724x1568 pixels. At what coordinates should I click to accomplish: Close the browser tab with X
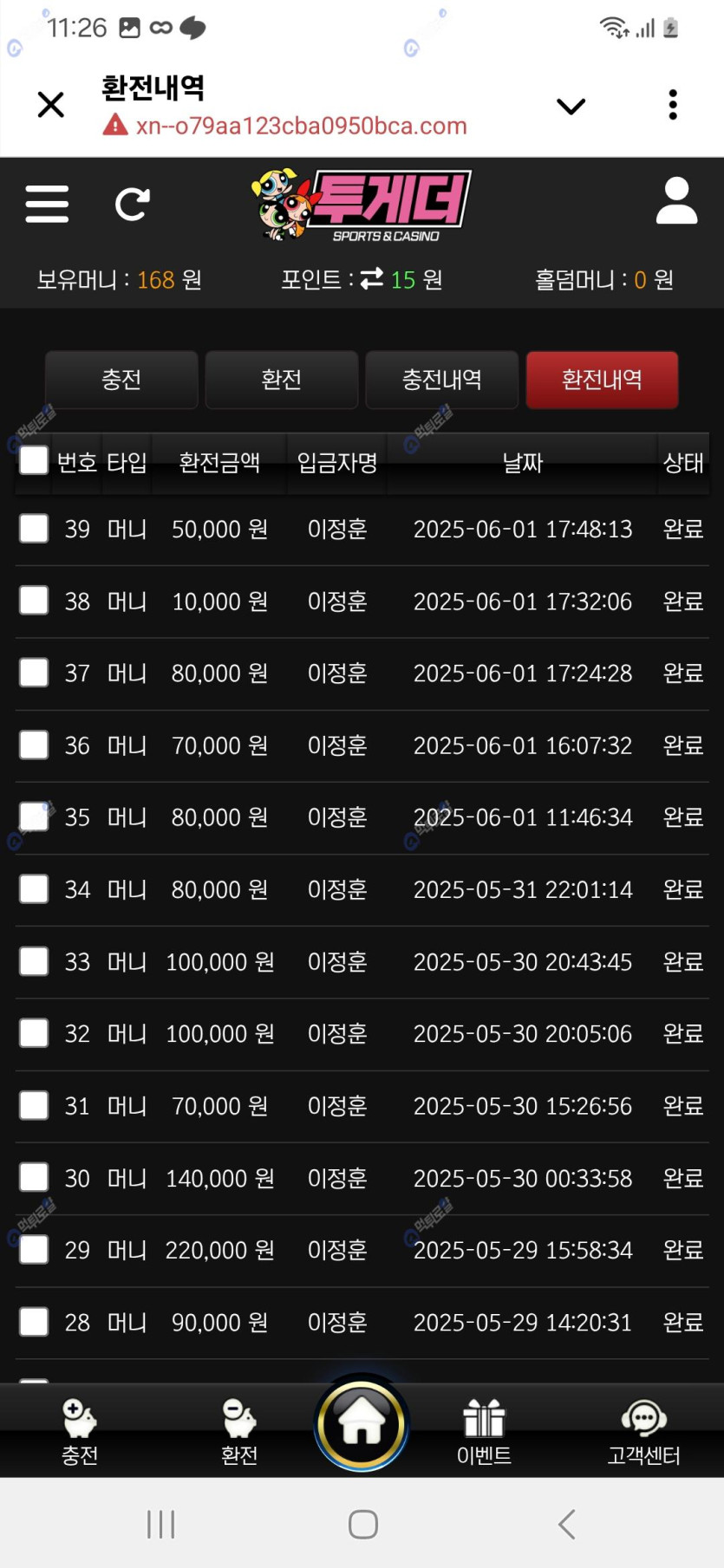(x=51, y=105)
